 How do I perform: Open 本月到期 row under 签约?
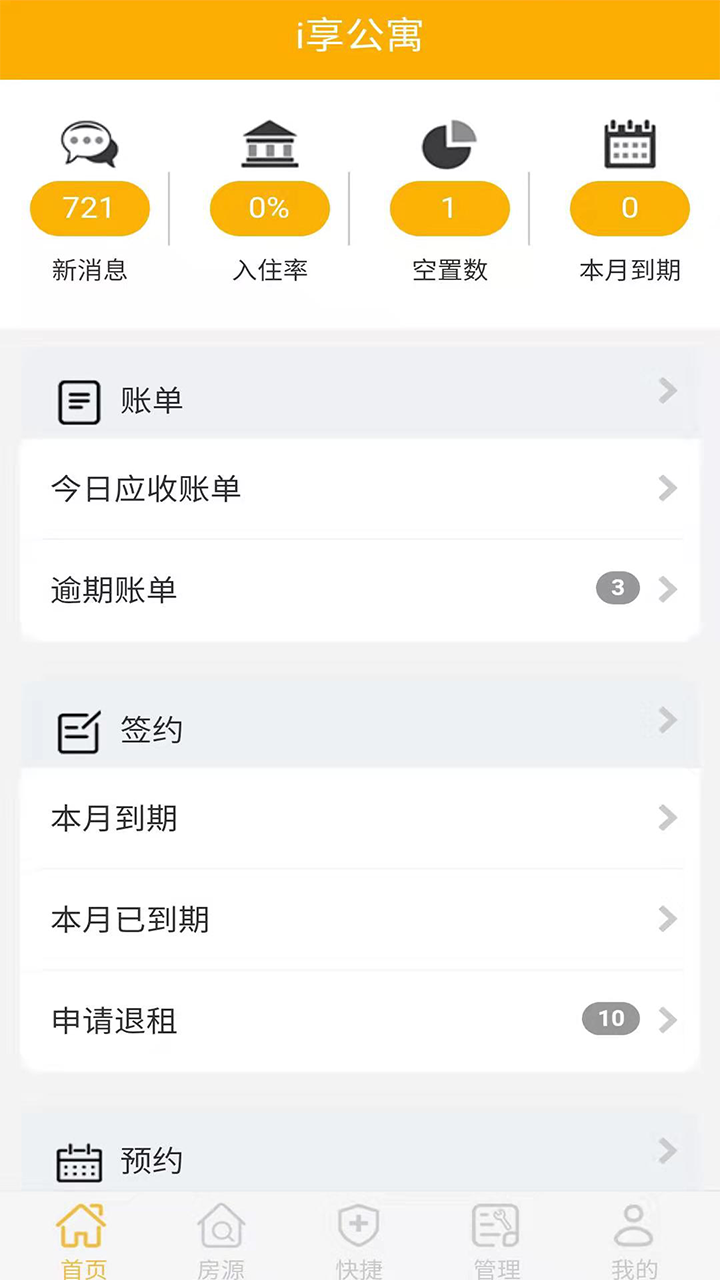click(360, 819)
